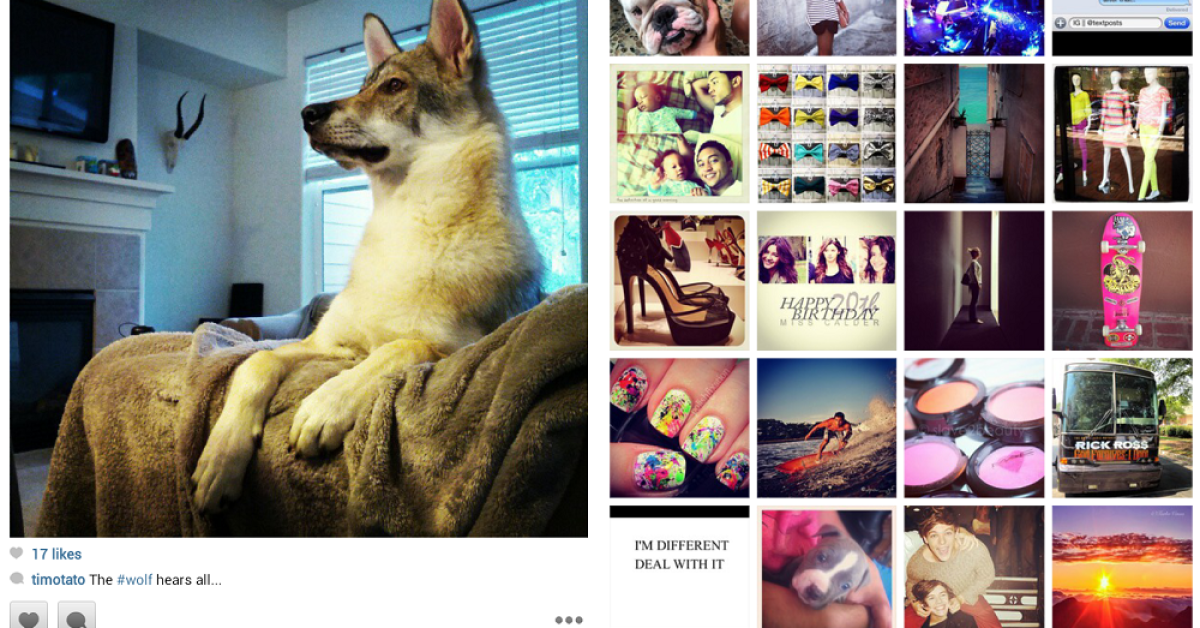This screenshot has height=628, width=1200.
Task: Open timotato's profile
Action: [58, 580]
